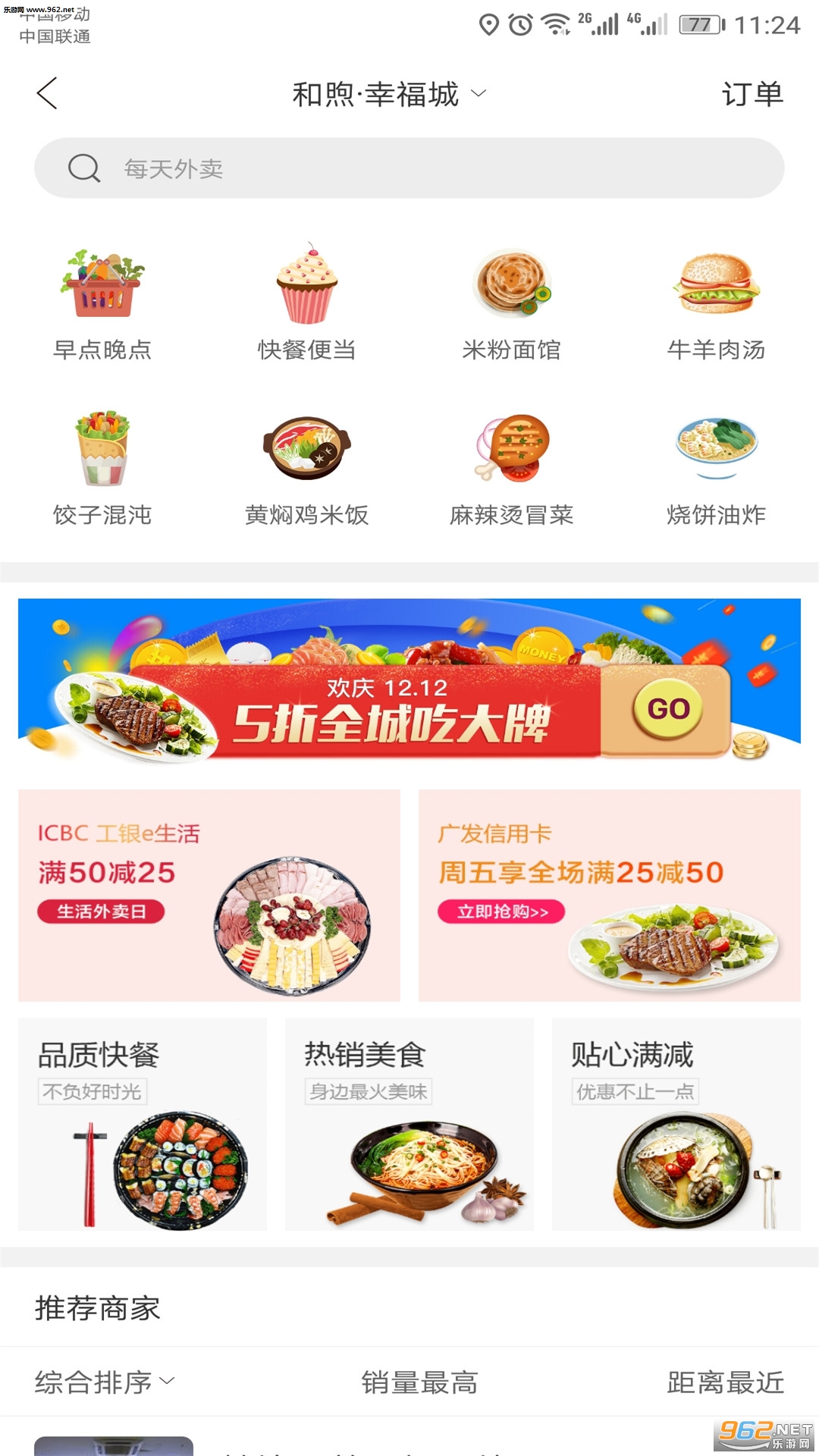This screenshot has width=819, height=1456.
Task: Go back using the top-left arrow
Action: pos(47,93)
